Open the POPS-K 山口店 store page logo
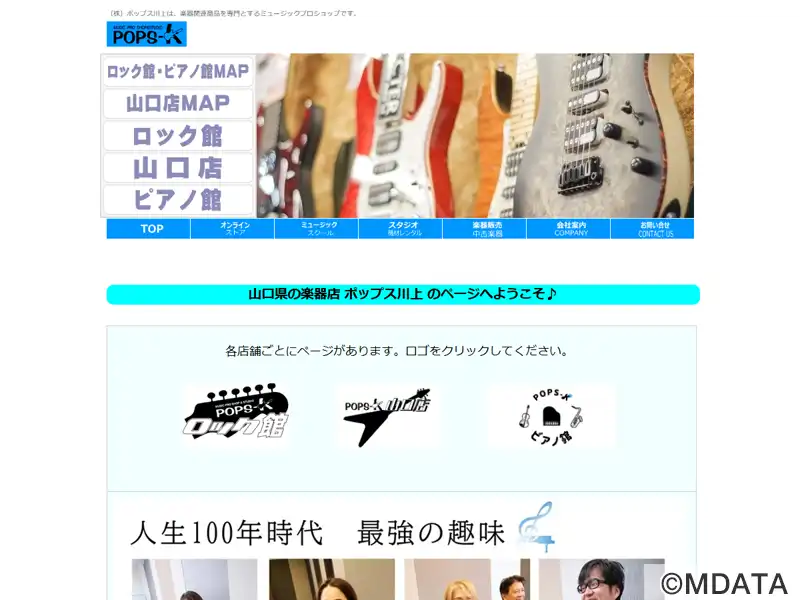 387,416
